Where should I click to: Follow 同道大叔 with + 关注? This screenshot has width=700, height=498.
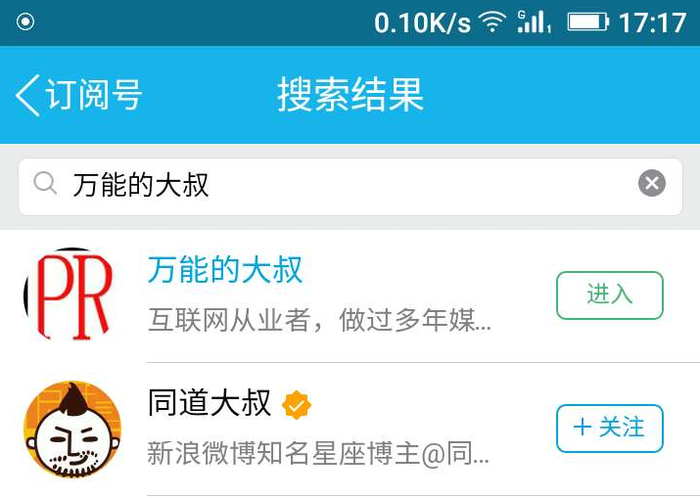coord(609,428)
